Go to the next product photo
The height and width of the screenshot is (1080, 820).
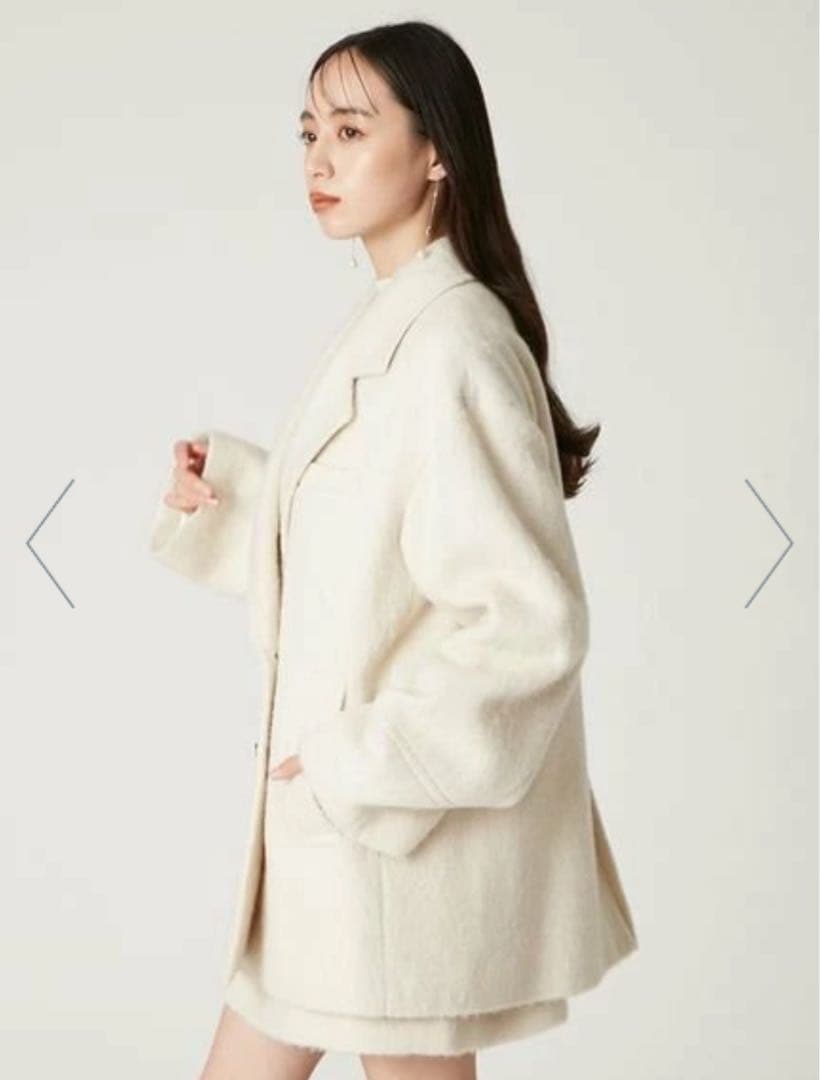[x=768, y=543]
